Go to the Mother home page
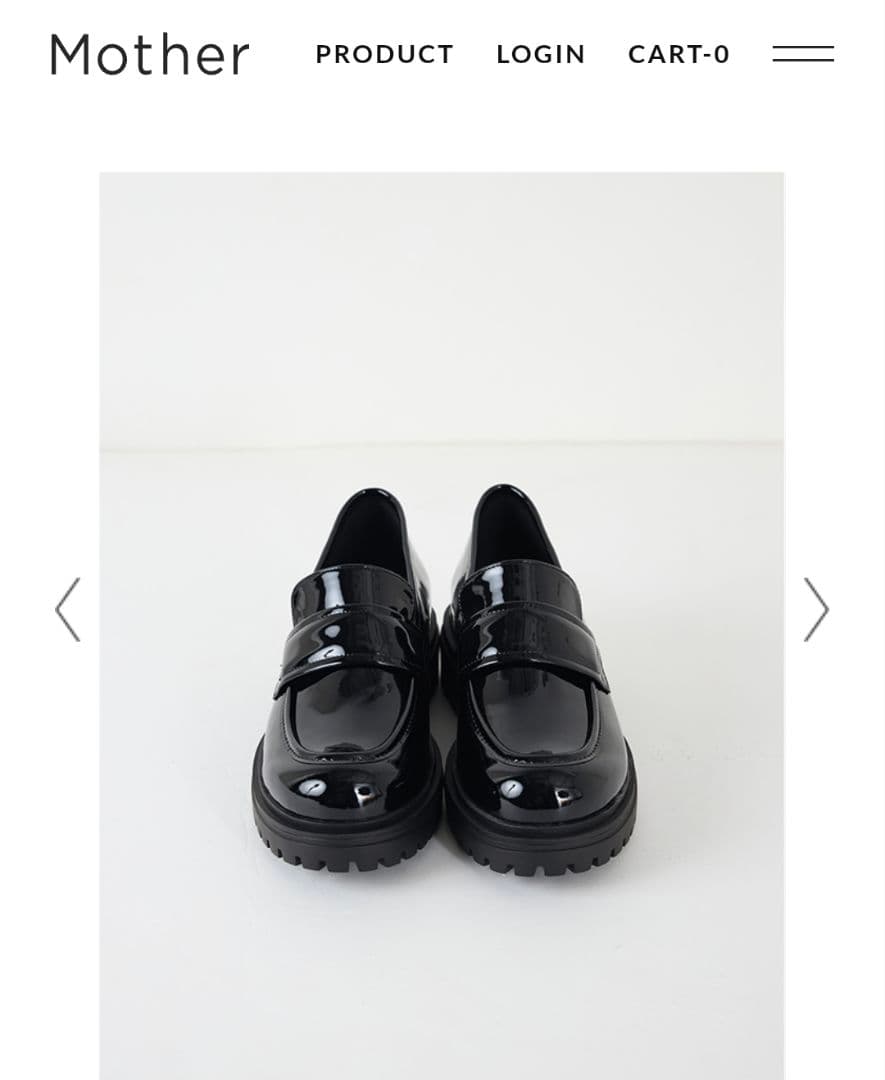This screenshot has width=885, height=1080. tap(149, 54)
